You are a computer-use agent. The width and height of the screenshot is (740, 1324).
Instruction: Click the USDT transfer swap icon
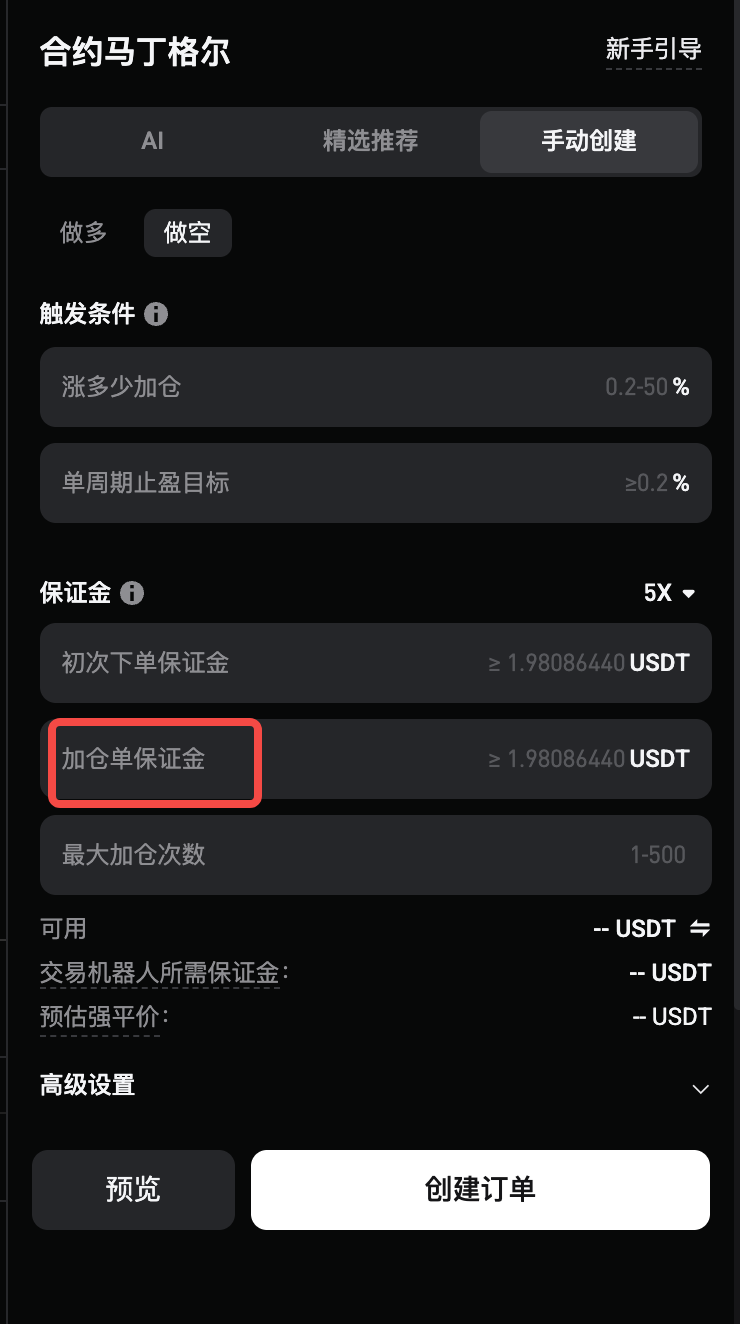pos(698,928)
